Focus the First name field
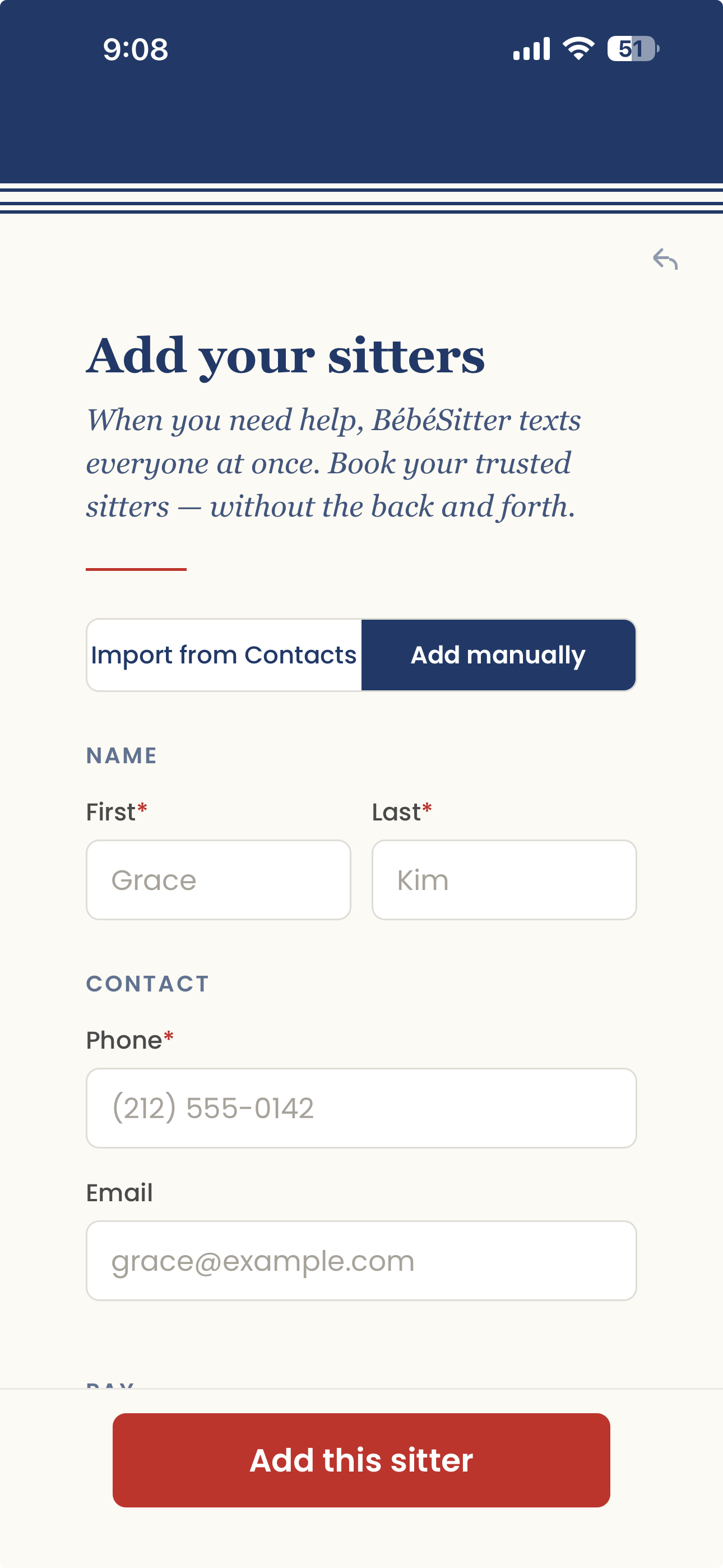Screen dimensions: 723x1568 pyautogui.click(x=219, y=879)
